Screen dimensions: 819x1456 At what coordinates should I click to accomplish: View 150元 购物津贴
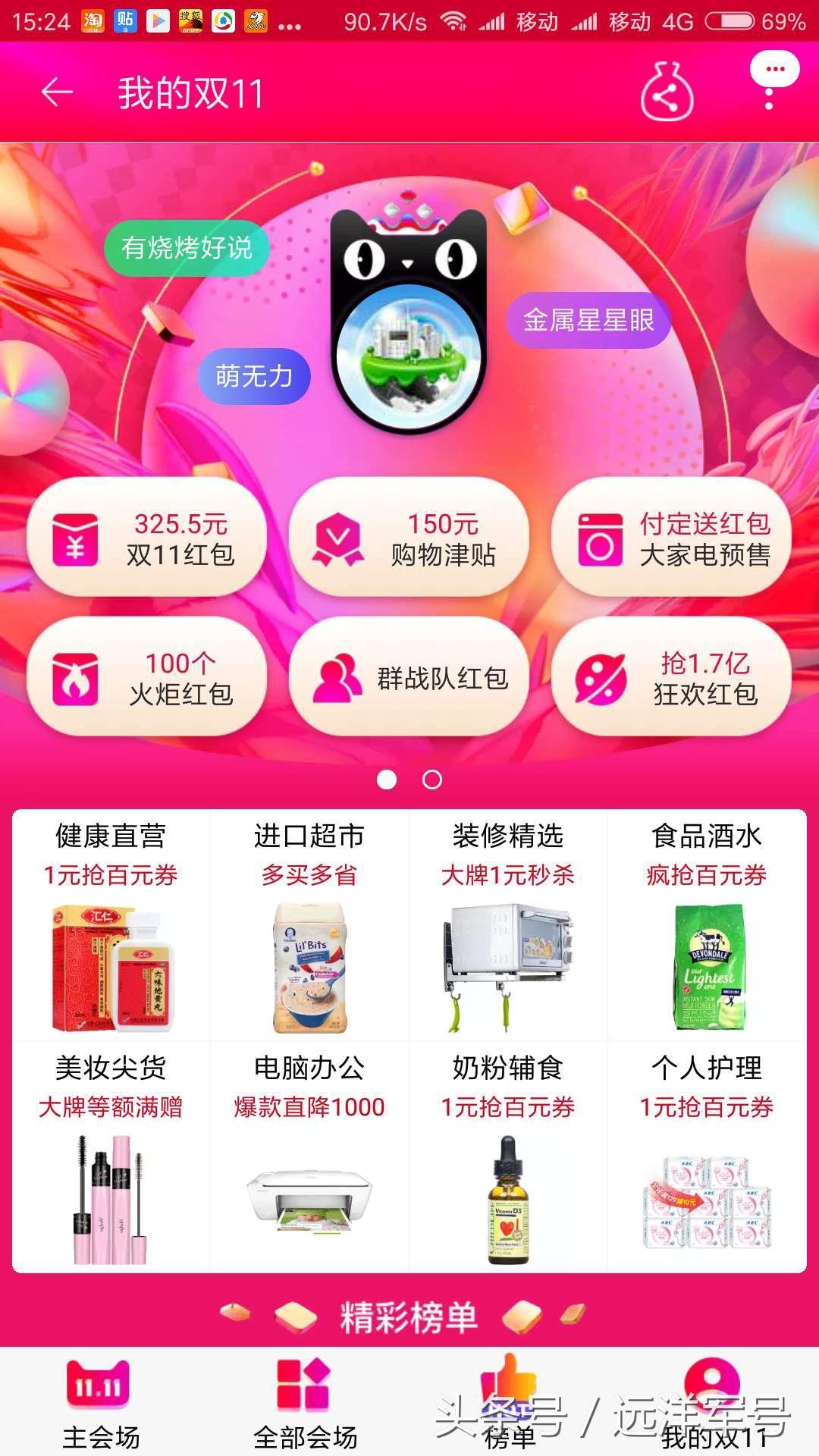coord(409,538)
